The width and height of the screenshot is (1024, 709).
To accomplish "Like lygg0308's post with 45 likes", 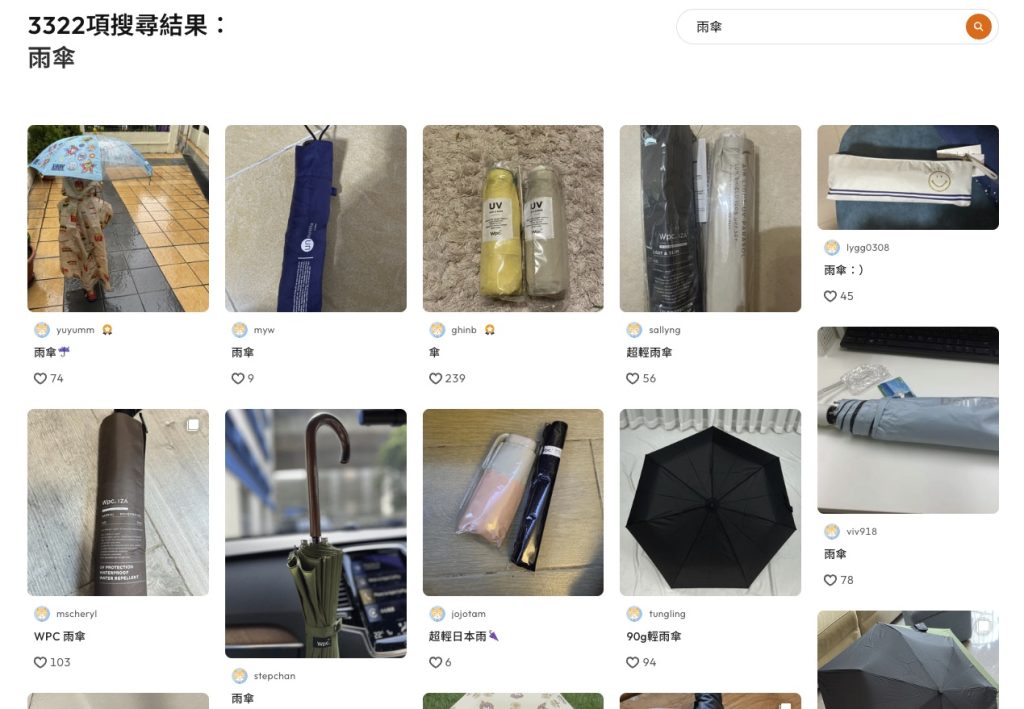I will 830,297.
